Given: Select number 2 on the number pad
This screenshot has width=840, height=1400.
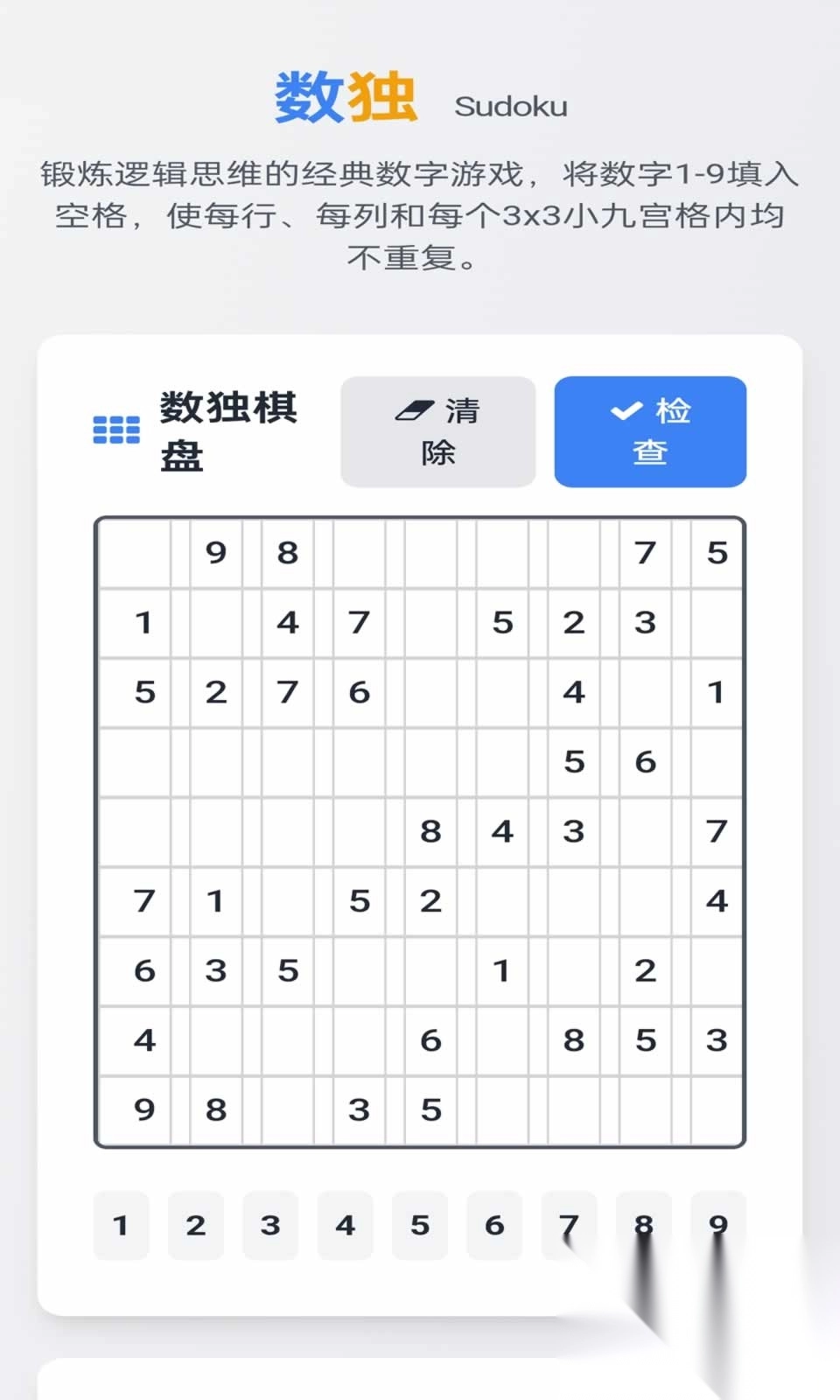Looking at the screenshot, I should [x=195, y=1224].
